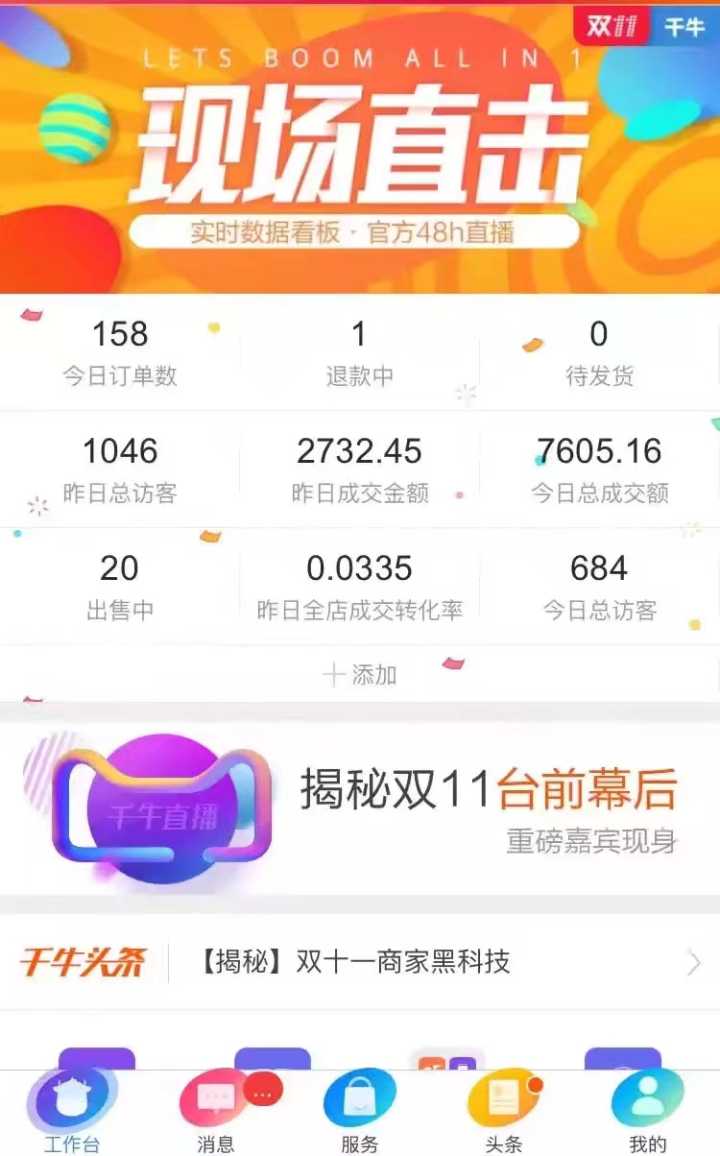Tap 添加 to add a data tile
Screen dimensions: 720x1156
pyautogui.click(x=360, y=675)
